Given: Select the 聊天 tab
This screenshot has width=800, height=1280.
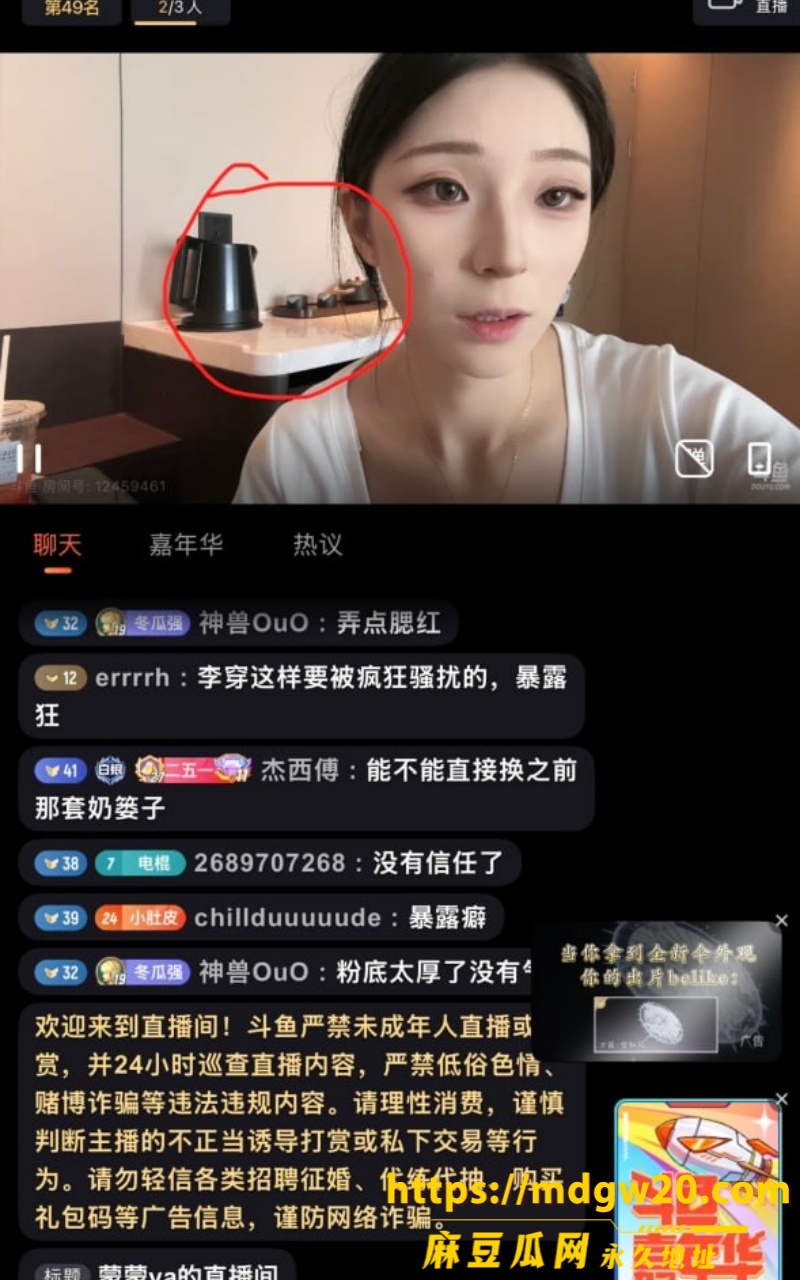Looking at the screenshot, I should click(58, 545).
